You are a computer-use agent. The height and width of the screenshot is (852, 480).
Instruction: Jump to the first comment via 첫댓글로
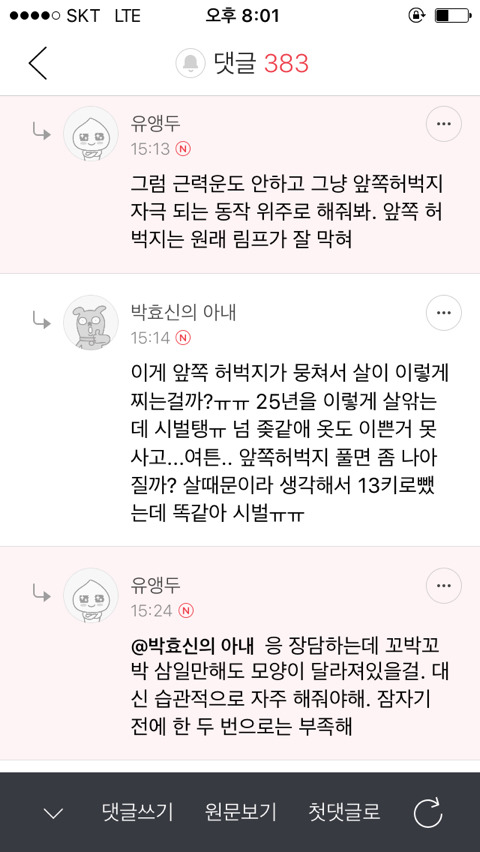344,812
